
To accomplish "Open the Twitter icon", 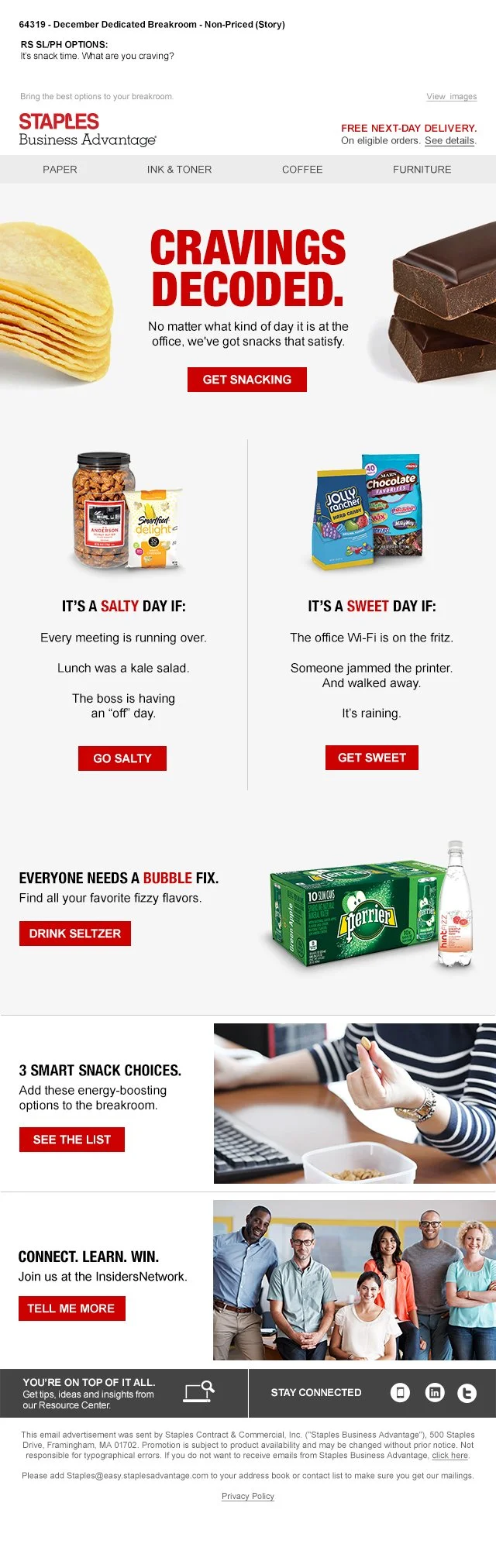I will 467,1393.
